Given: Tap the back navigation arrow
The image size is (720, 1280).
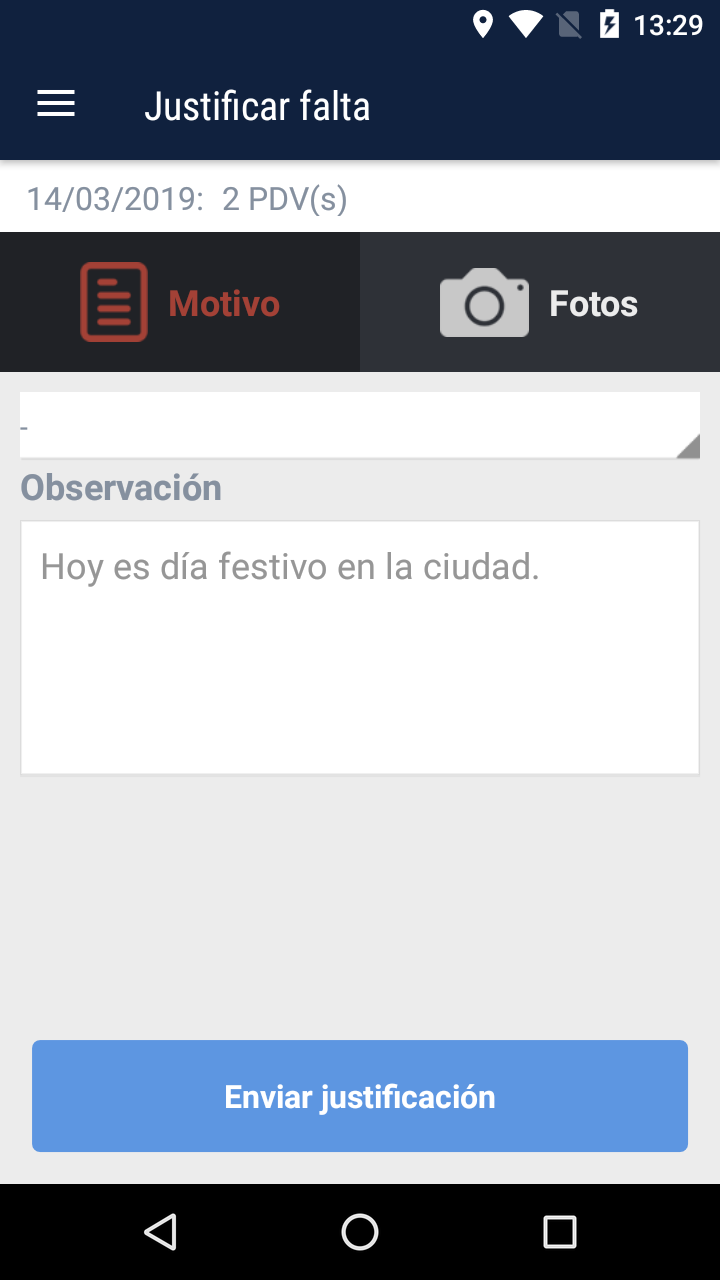Looking at the screenshot, I should pyautogui.click(x=160, y=1230).
